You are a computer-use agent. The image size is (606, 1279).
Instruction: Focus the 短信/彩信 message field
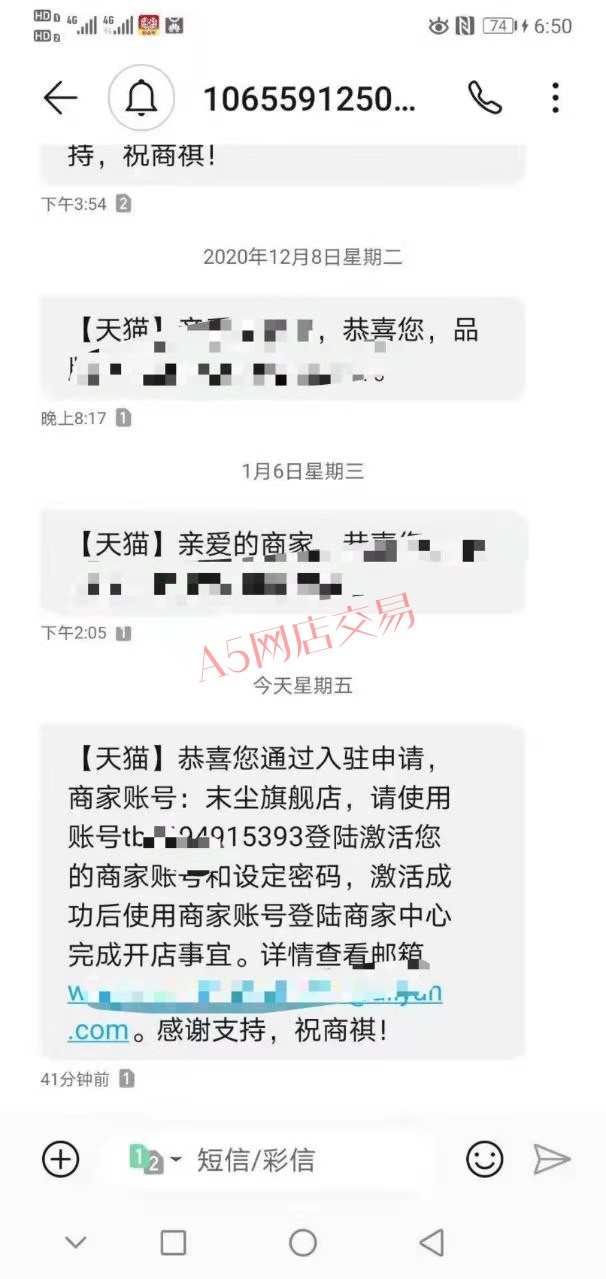click(x=300, y=1160)
